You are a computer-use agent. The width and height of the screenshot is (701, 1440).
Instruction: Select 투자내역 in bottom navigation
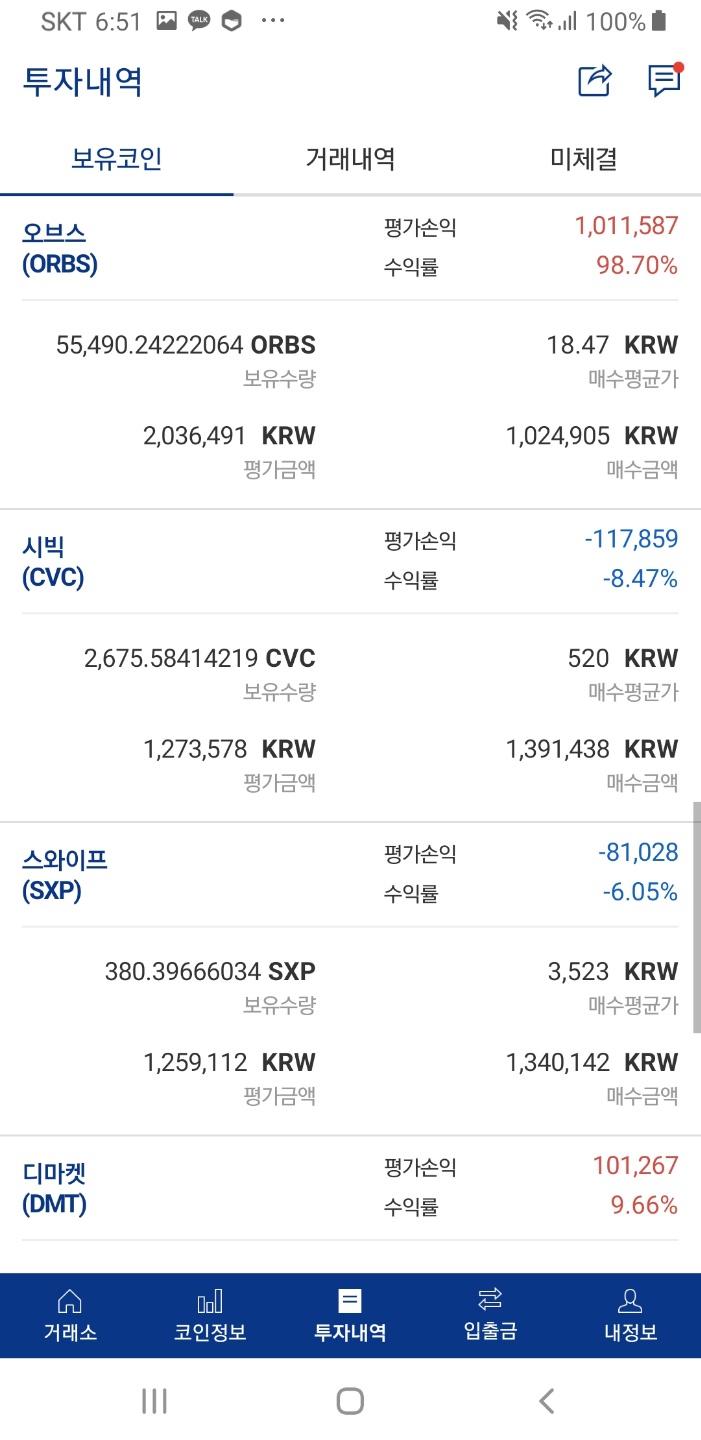(350, 1315)
